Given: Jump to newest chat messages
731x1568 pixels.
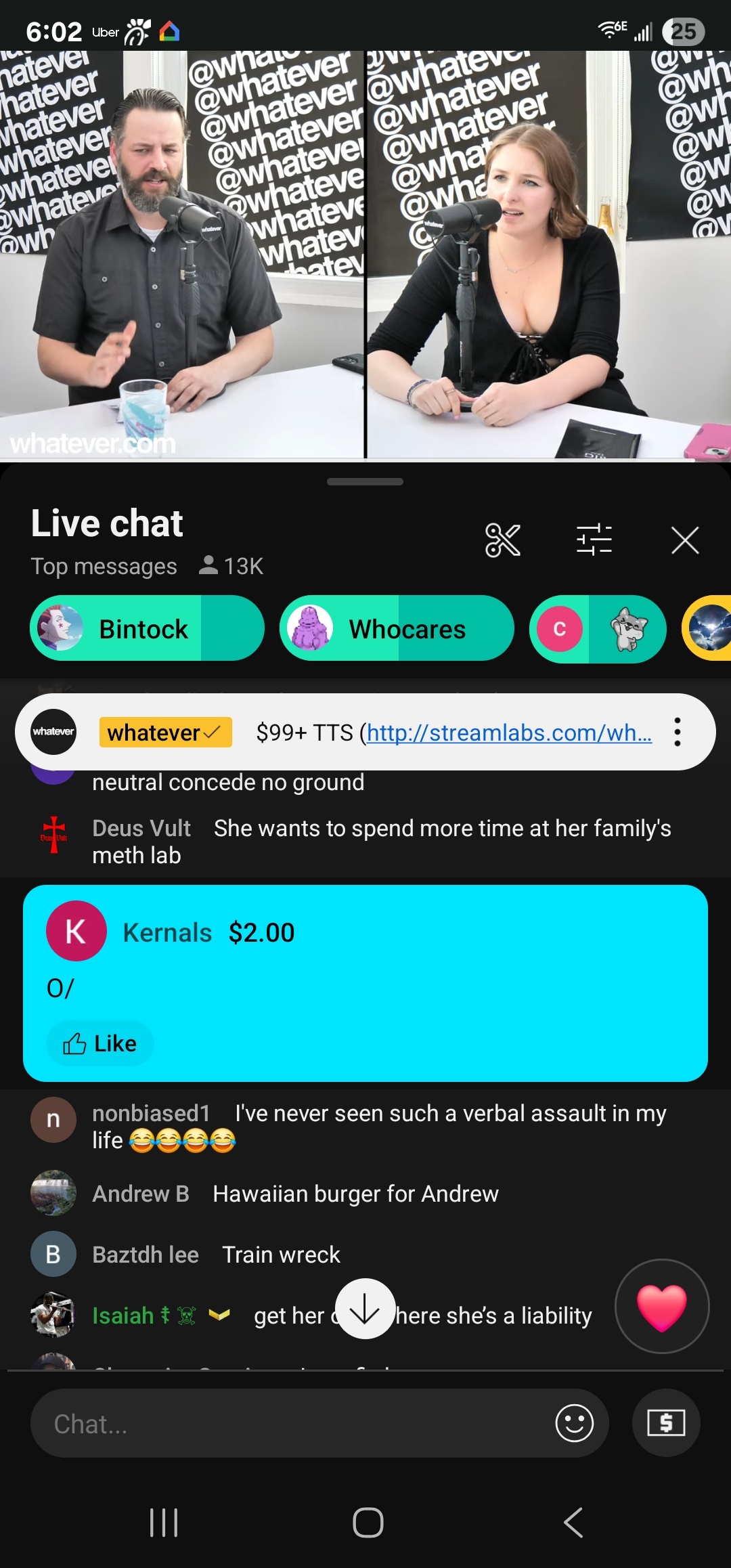Looking at the screenshot, I should coord(365,1309).
